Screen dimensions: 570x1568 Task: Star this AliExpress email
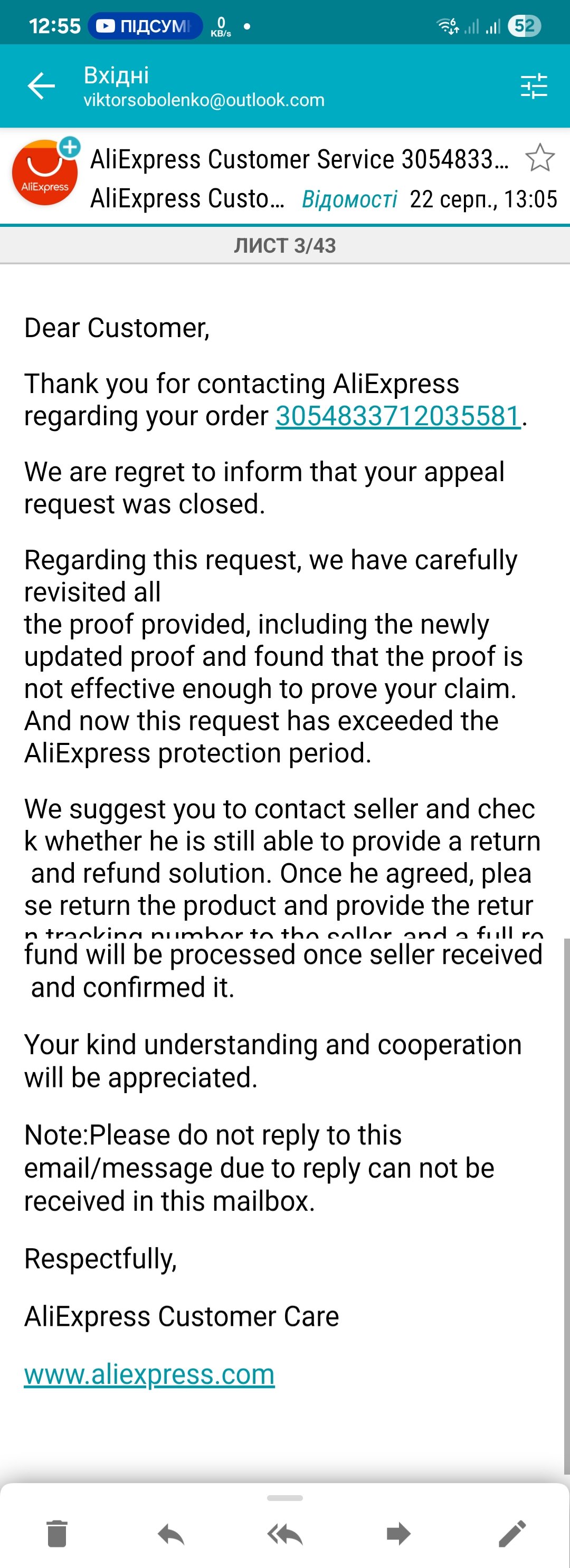pos(539,158)
